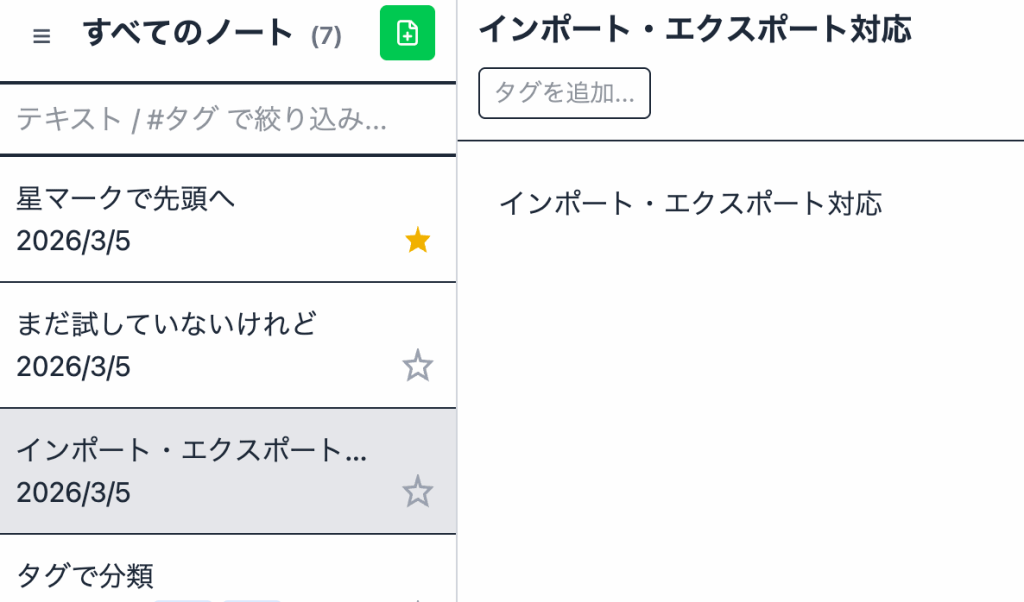Image resolution: width=1024 pixels, height=602 pixels.
Task: Star the note まだ試していないけれど
Action: [x=418, y=366]
